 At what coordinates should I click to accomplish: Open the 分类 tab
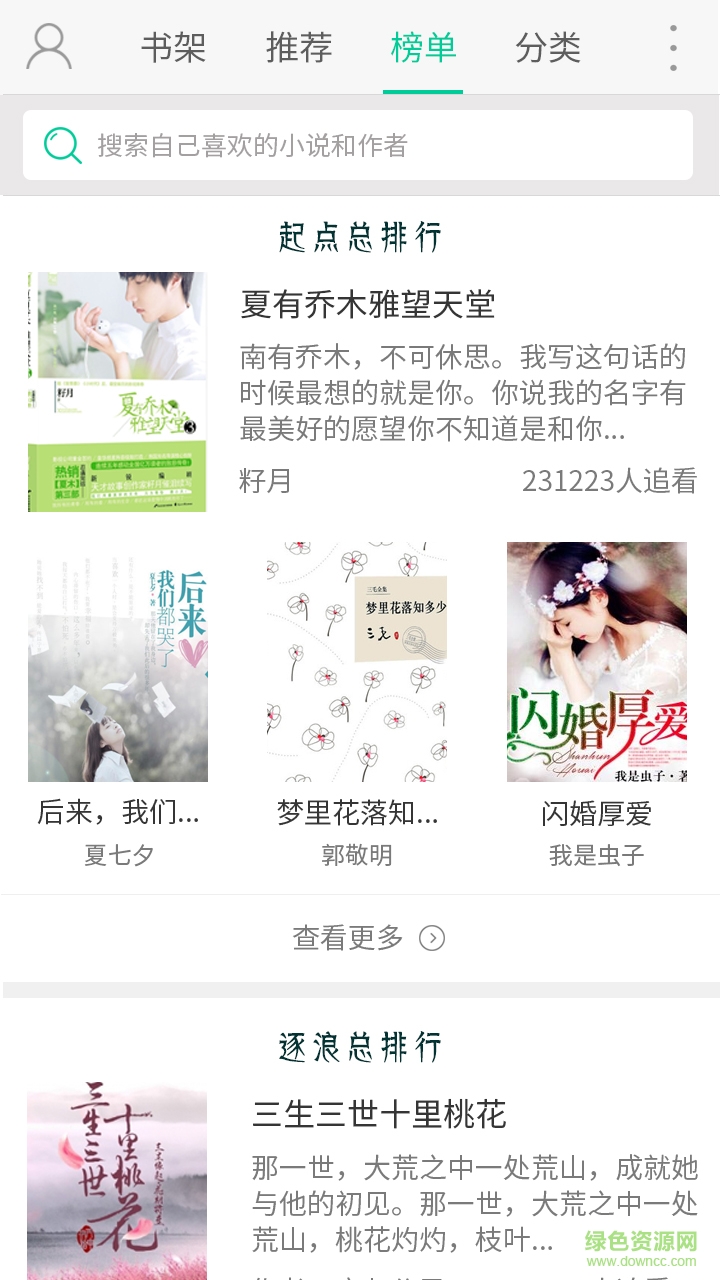coord(549,47)
